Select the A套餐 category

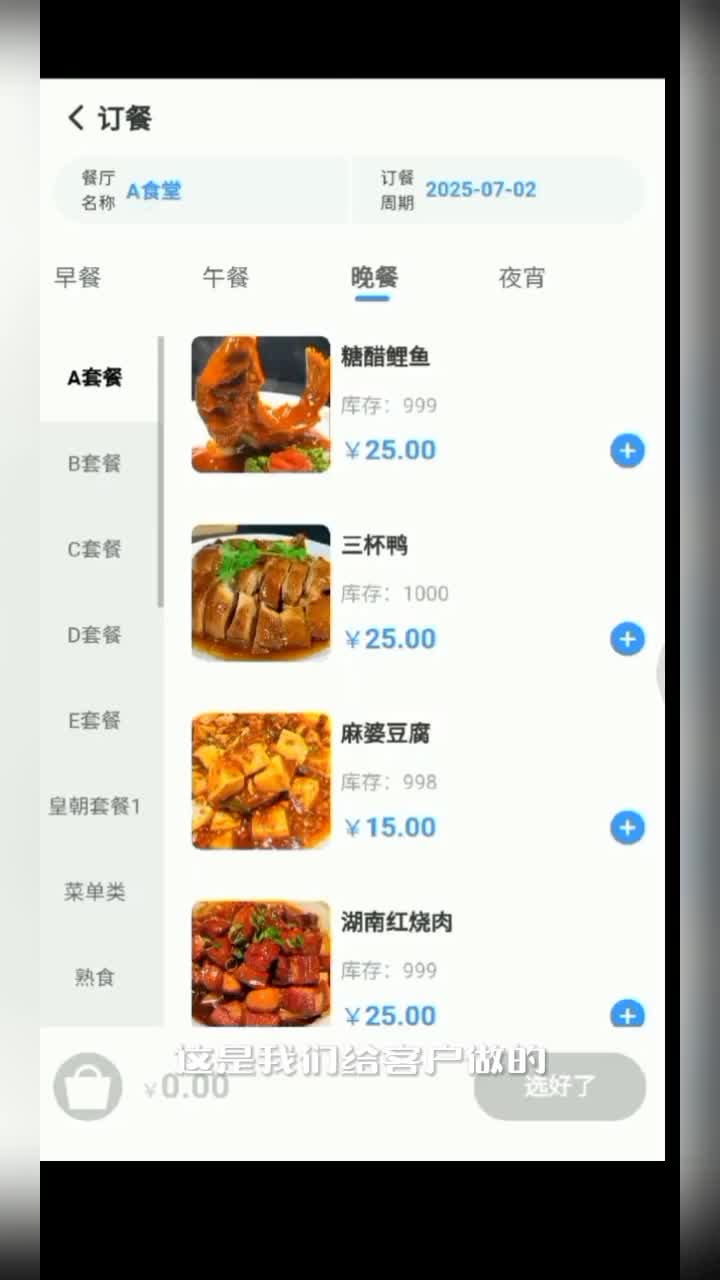pyautogui.click(x=95, y=378)
